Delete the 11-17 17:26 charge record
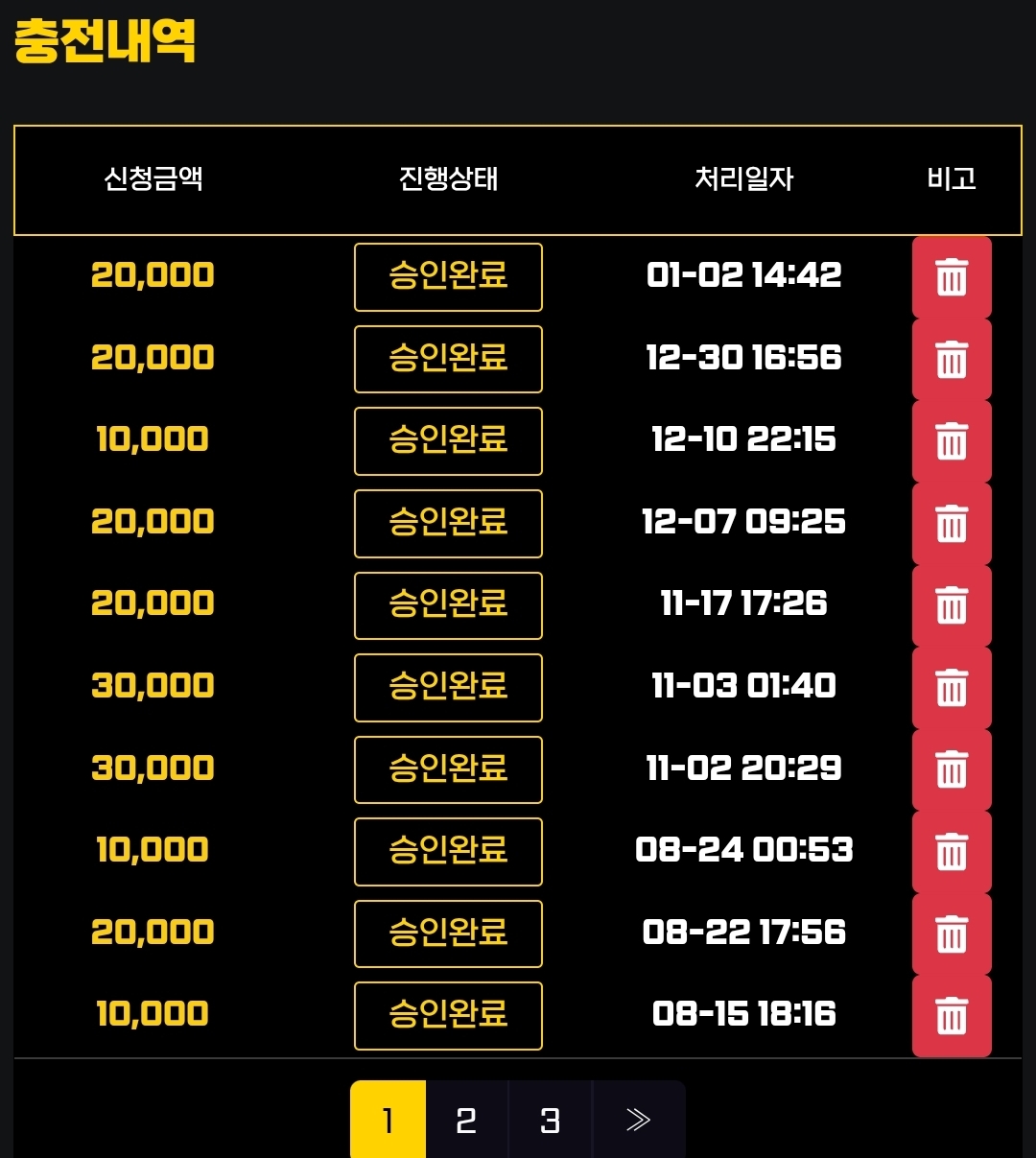 point(952,605)
